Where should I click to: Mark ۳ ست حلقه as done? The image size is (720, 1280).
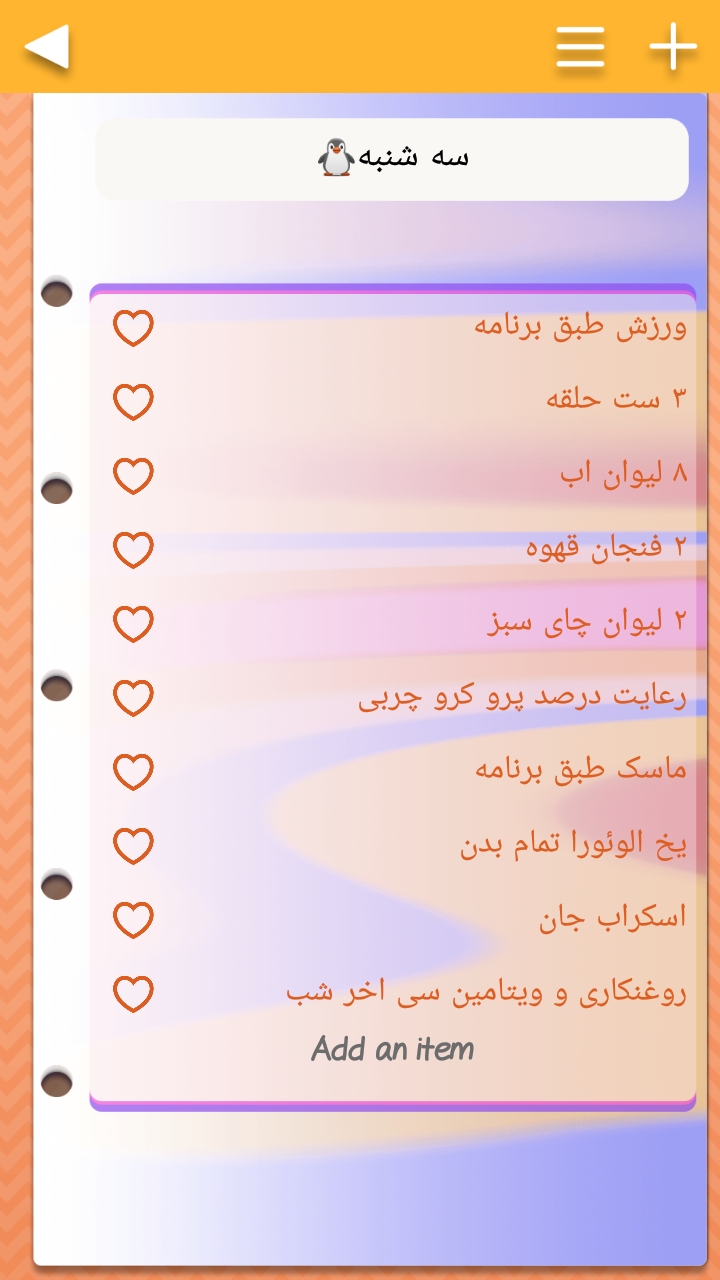click(133, 402)
